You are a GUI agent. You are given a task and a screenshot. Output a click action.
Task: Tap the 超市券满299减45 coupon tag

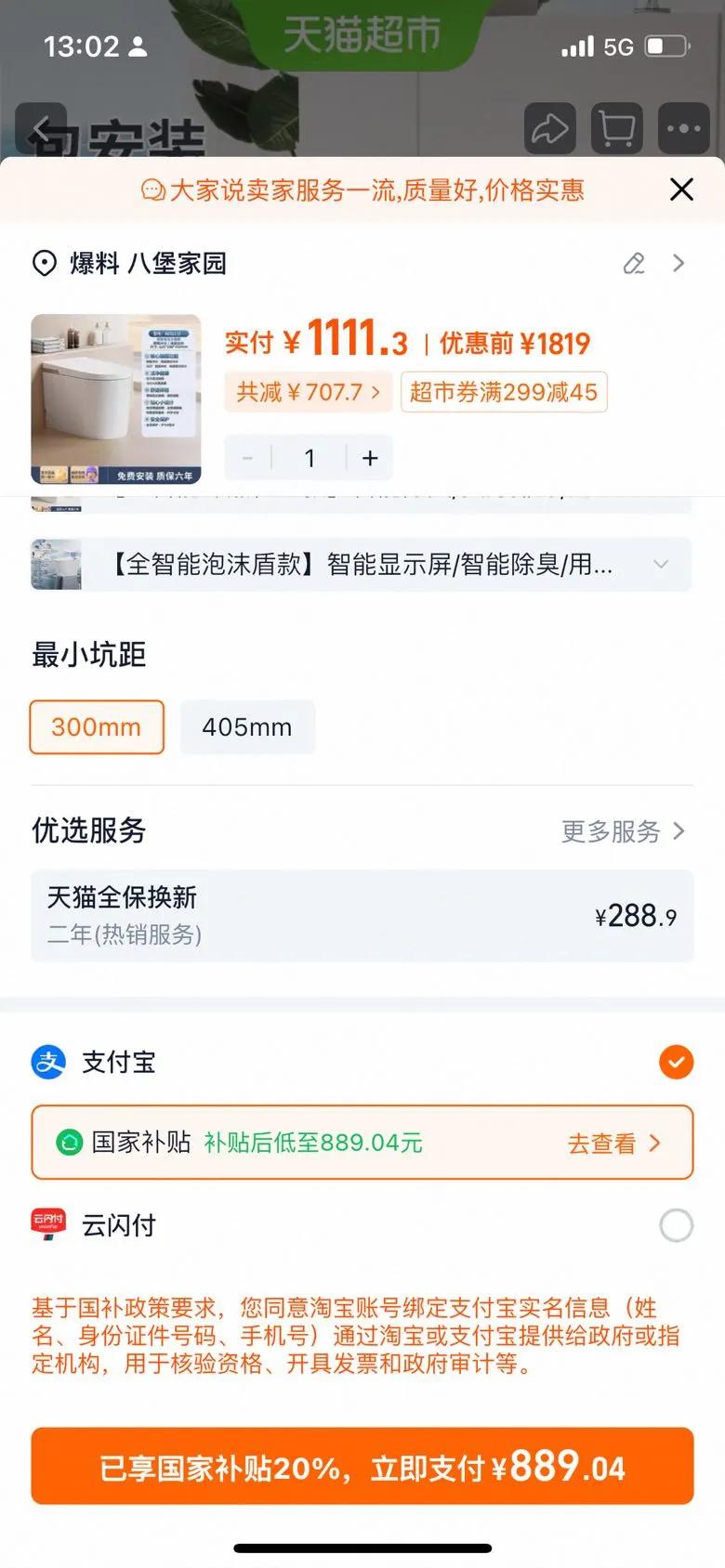pos(504,392)
